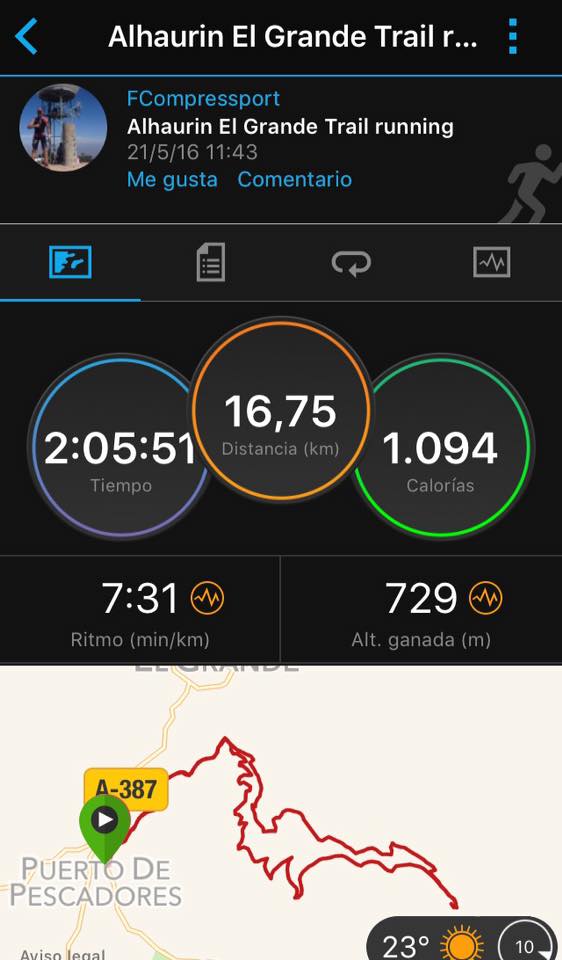Open FCompressport's profile
This screenshot has height=960, width=562.
(203, 98)
